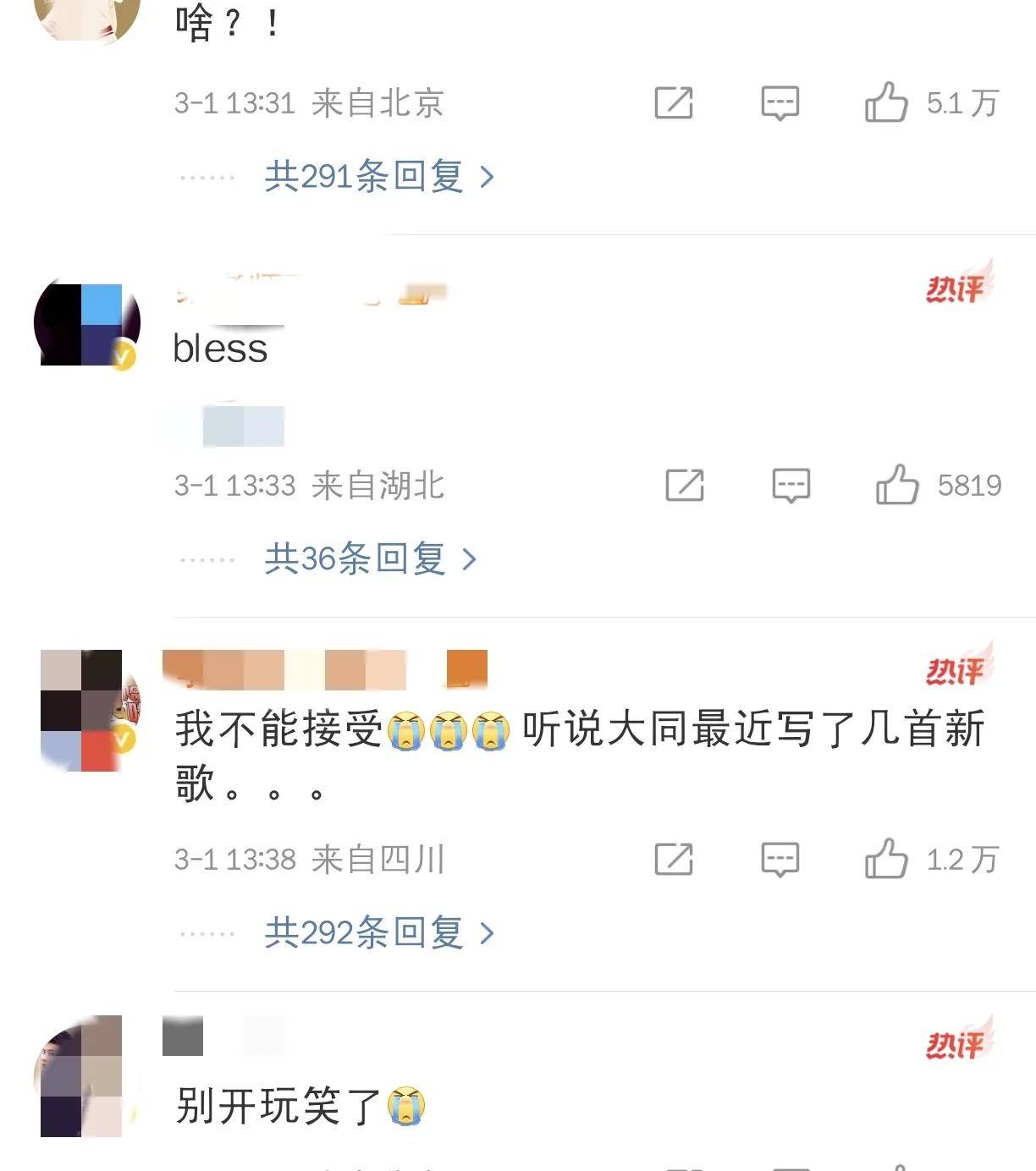Image resolution: width=1036 pixels, height=1171 pixels.
Task: Like the comment posted at 13:31 from 北京
Action: point(886,103)
